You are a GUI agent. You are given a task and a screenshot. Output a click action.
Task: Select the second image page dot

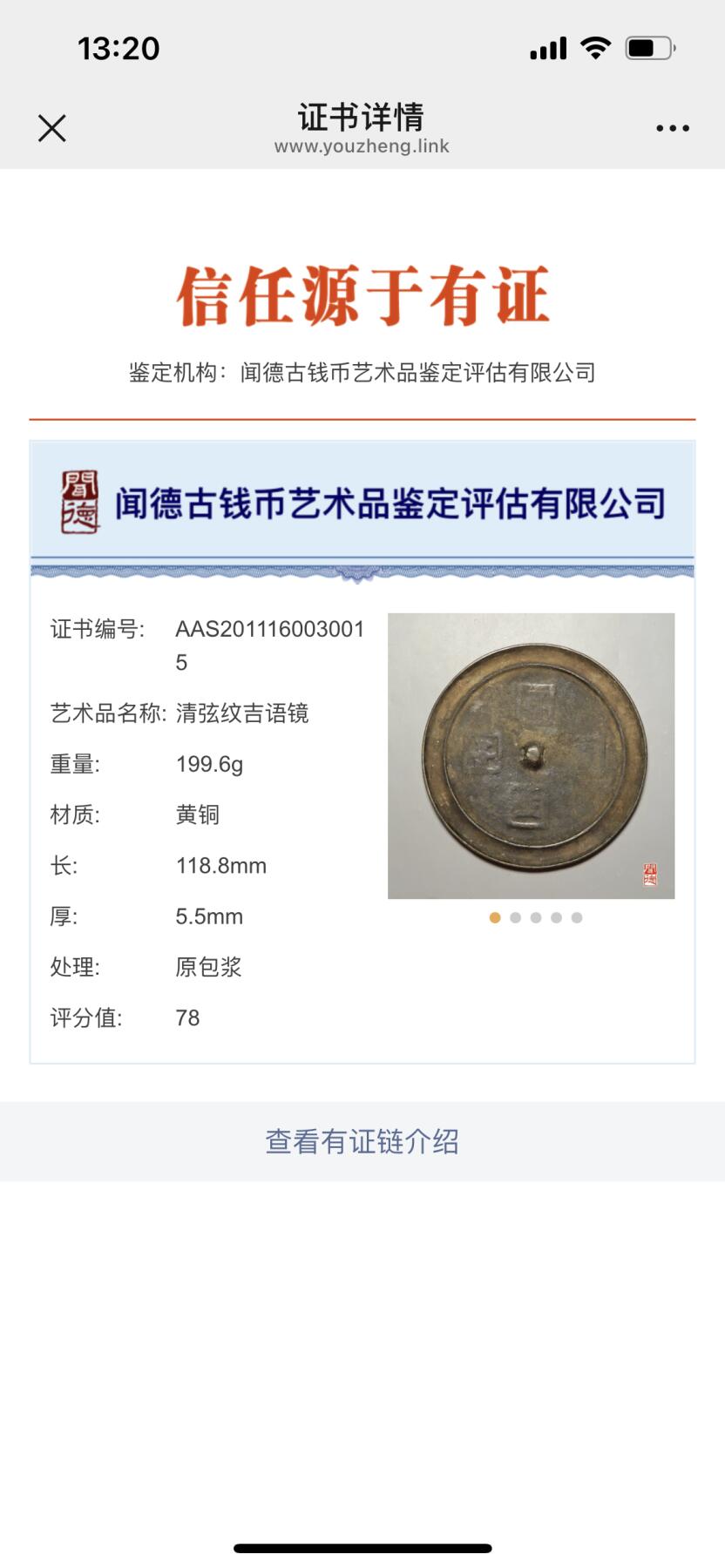515,917
